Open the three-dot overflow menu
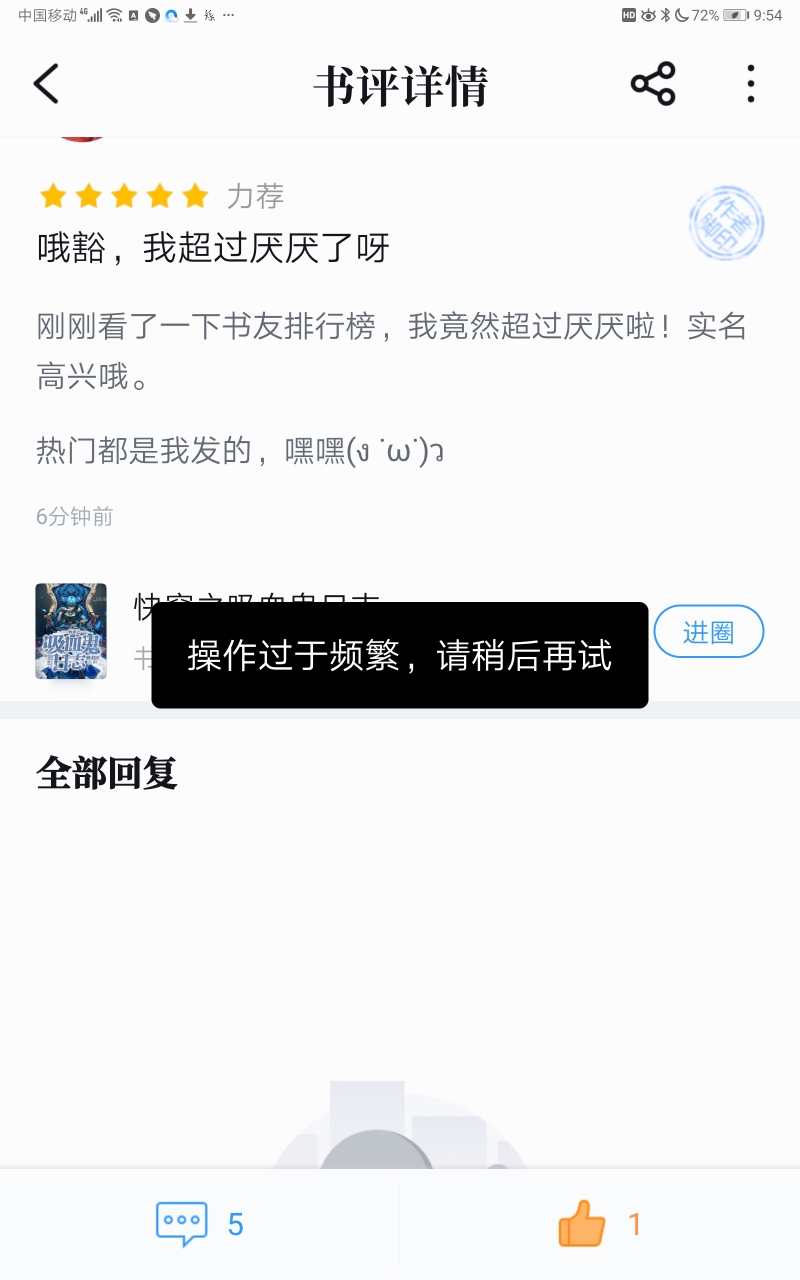Image resolution: width=800 pixels, height=1280 pixels. (x=750, y=84)
